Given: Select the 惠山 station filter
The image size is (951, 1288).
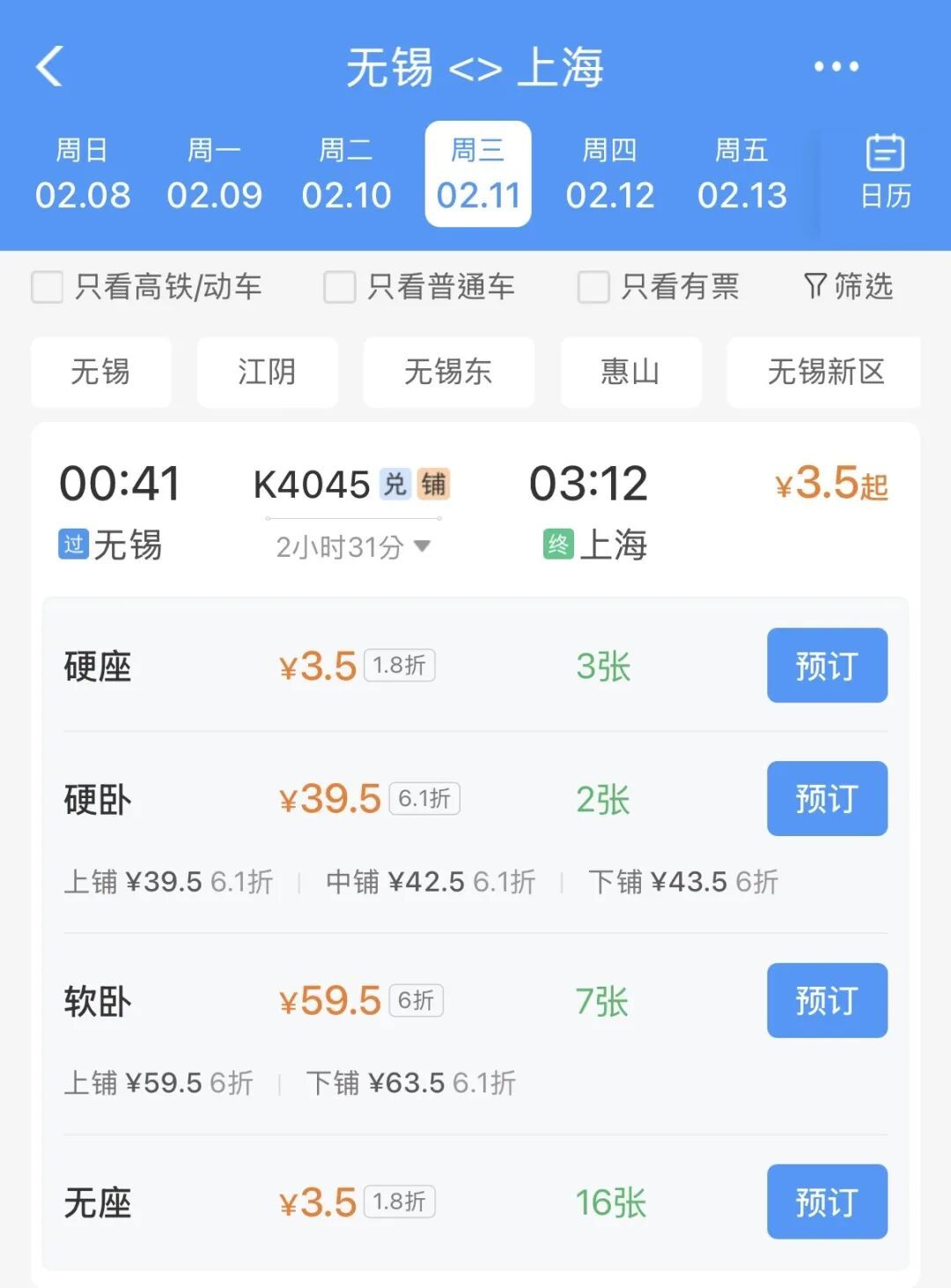Looking at the screenshot, I should 631,373.
